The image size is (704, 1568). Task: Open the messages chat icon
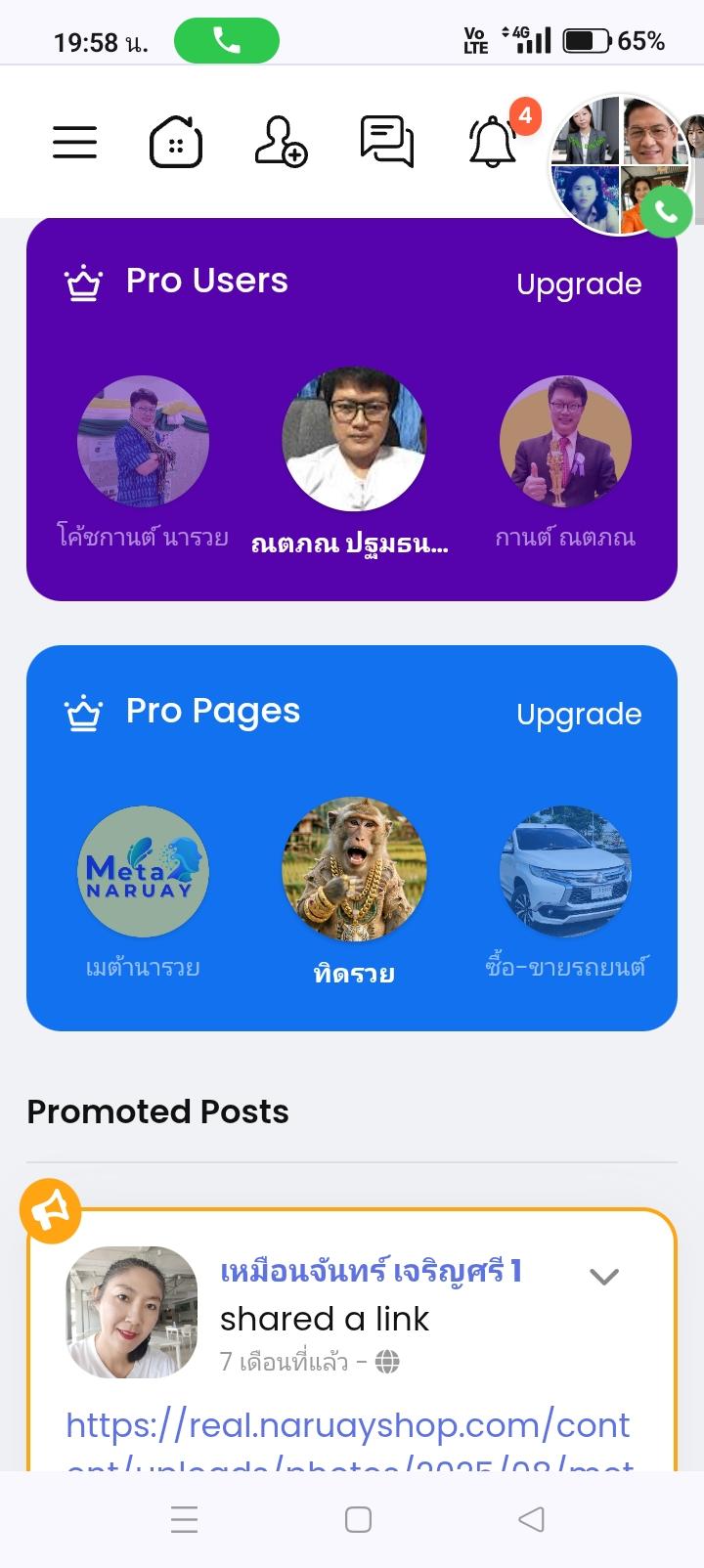(386, 143)
